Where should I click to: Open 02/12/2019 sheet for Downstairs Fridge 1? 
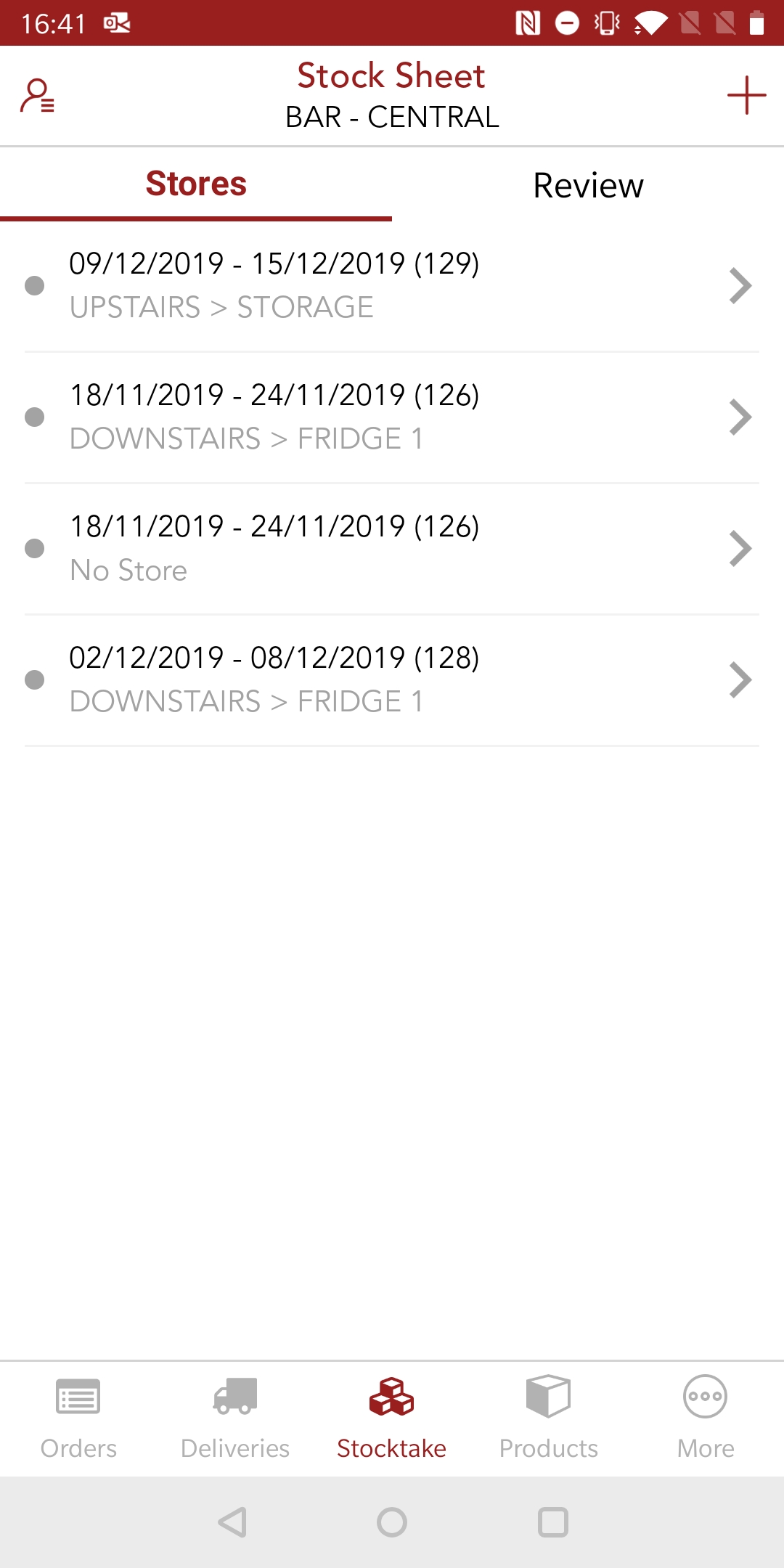tap(392, 679)
